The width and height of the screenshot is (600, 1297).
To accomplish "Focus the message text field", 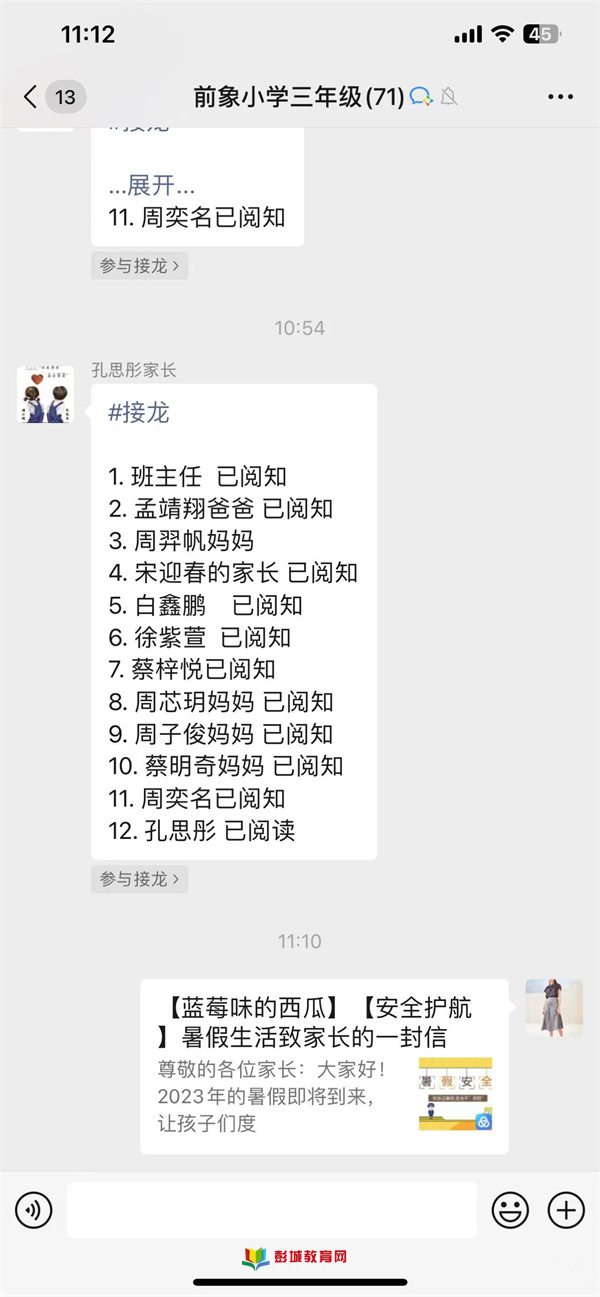I will 271,1211.
